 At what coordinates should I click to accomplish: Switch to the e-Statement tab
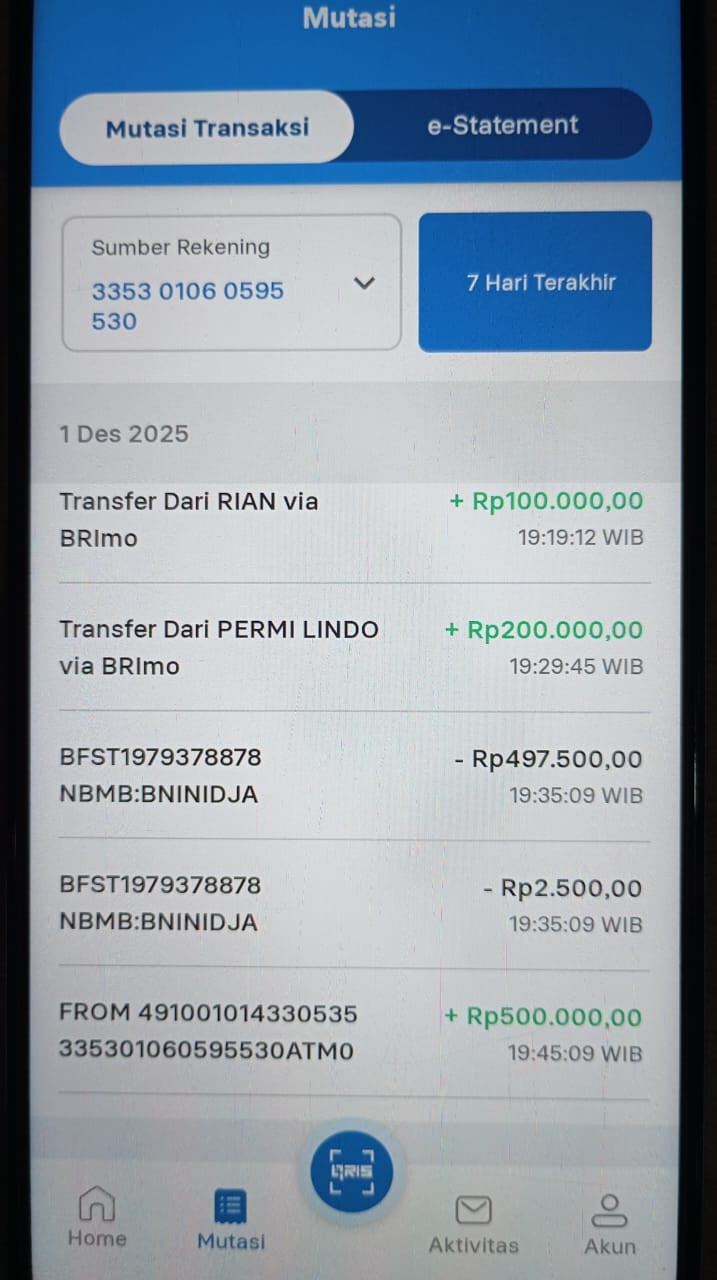(503, 125)
